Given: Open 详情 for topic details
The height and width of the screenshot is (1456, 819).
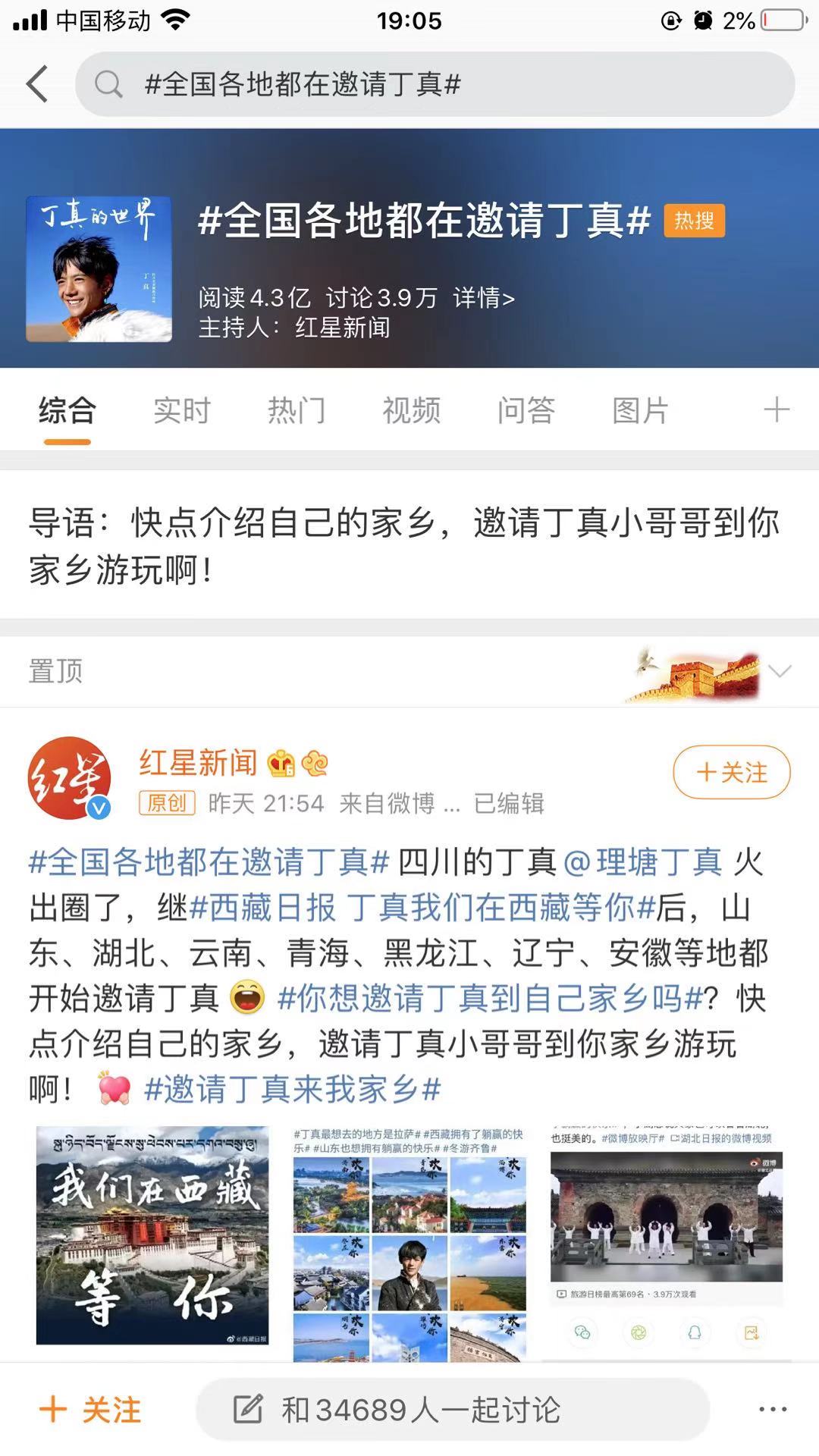Looking at the screenshot, I should 484,298.
